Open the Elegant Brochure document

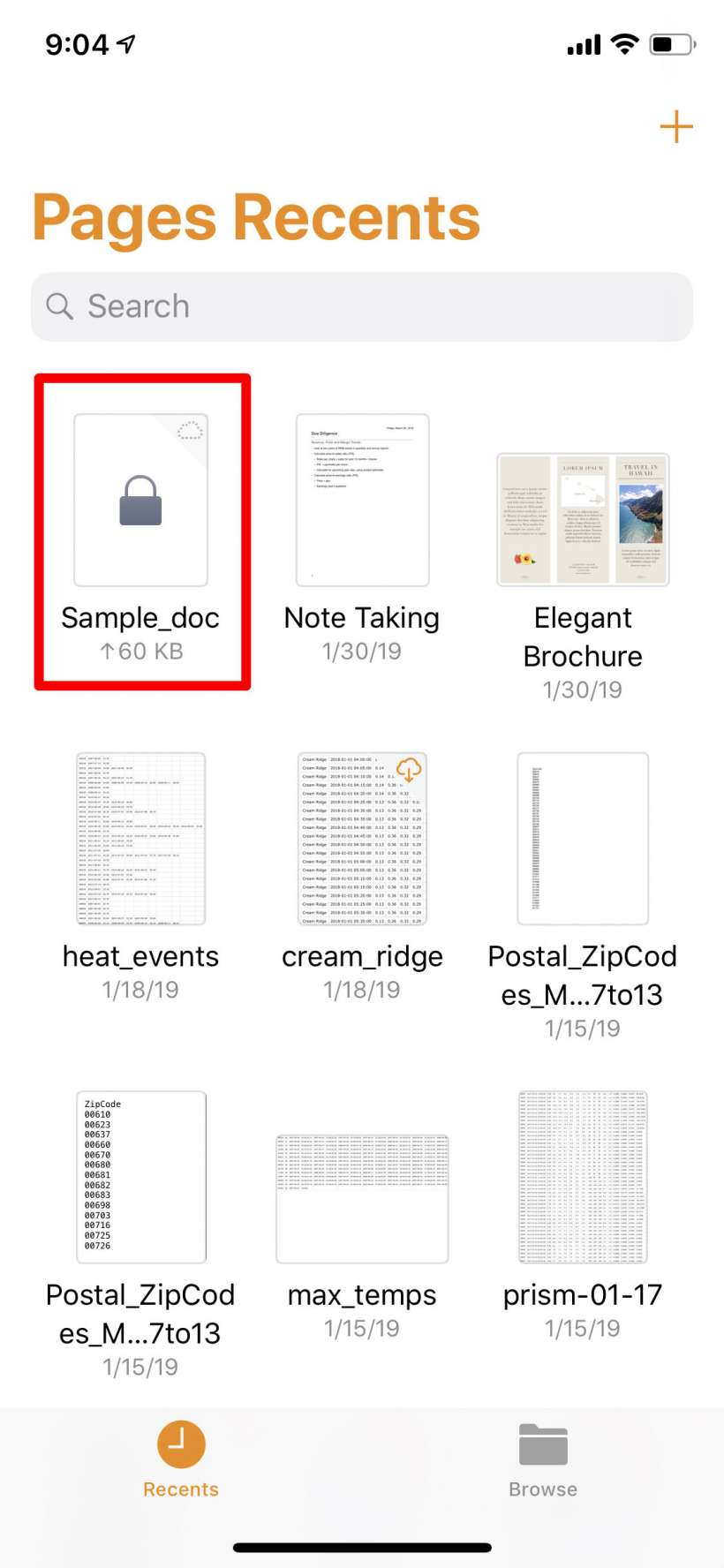[583, 520]
